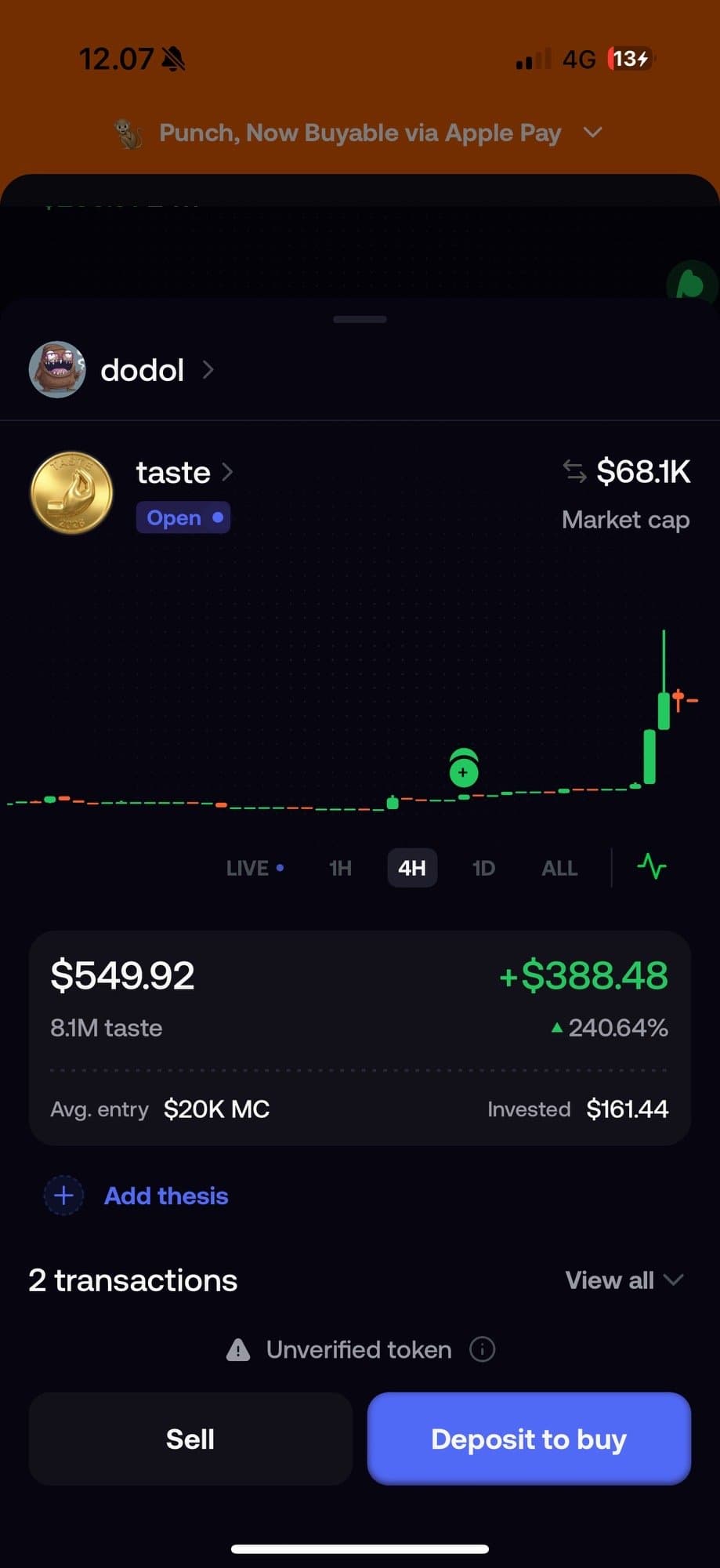Toggle the line chart style icon

(651, 866)
